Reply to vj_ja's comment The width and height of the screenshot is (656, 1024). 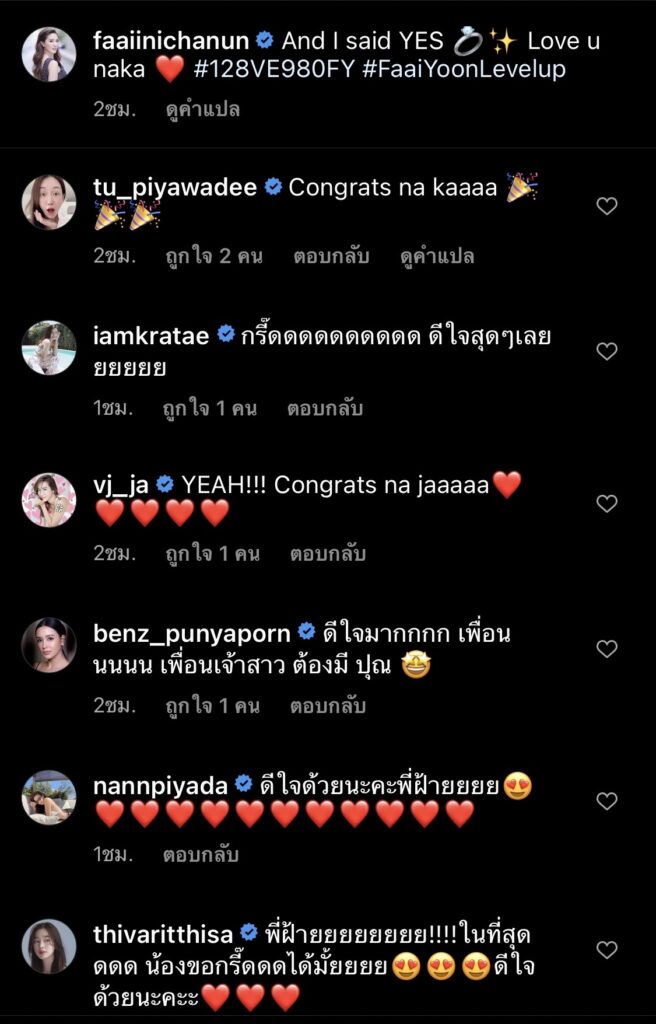pos(328,553)
